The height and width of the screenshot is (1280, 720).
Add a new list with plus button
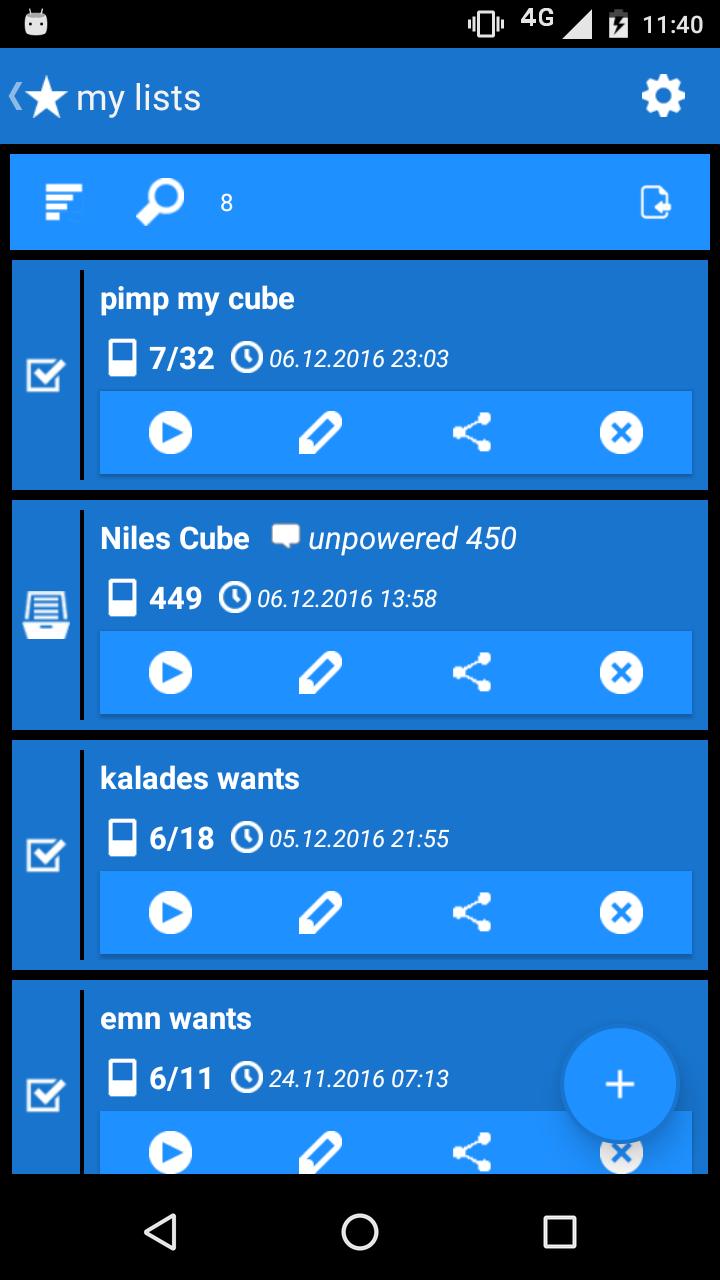(620, 1084)
